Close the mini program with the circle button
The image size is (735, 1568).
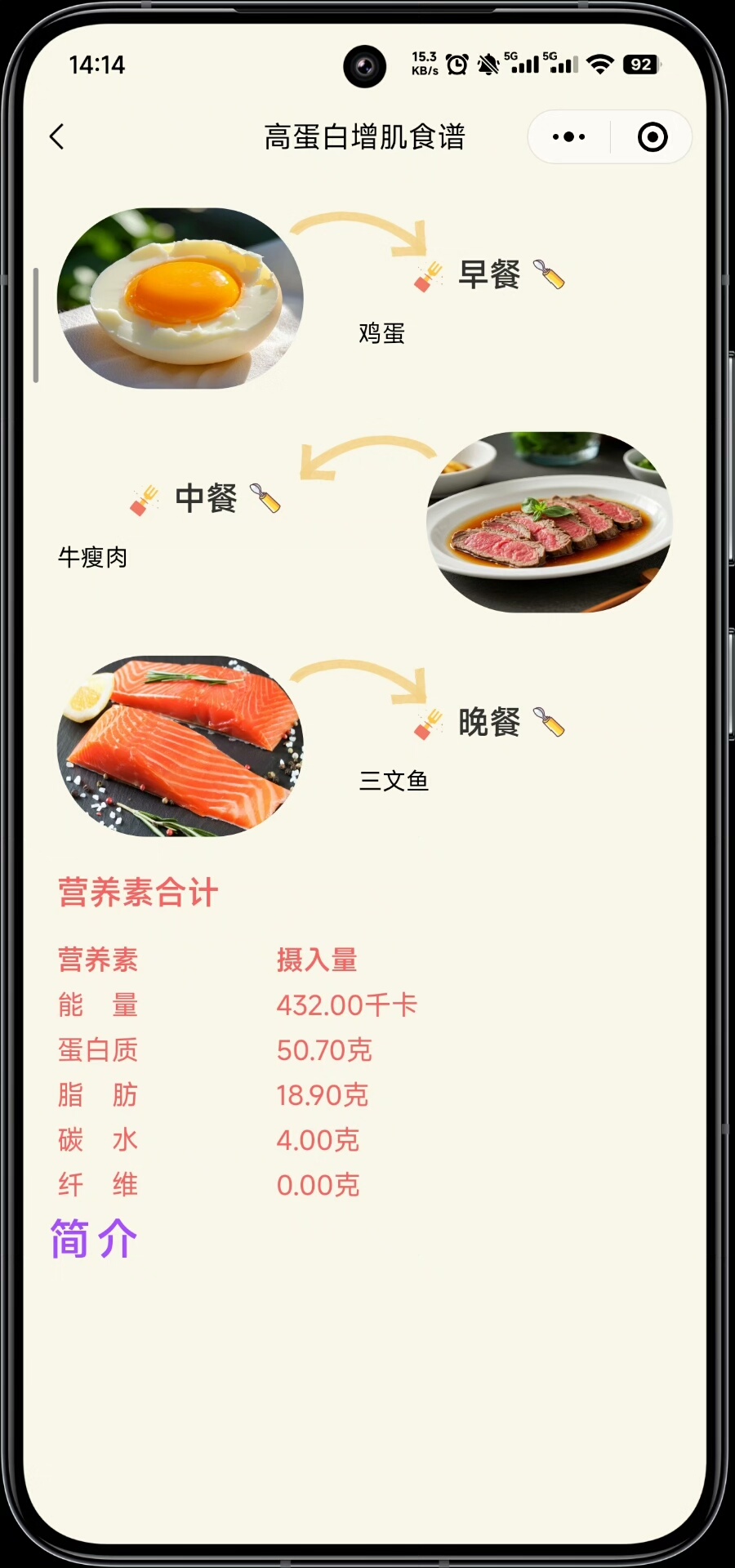point(652,137)
